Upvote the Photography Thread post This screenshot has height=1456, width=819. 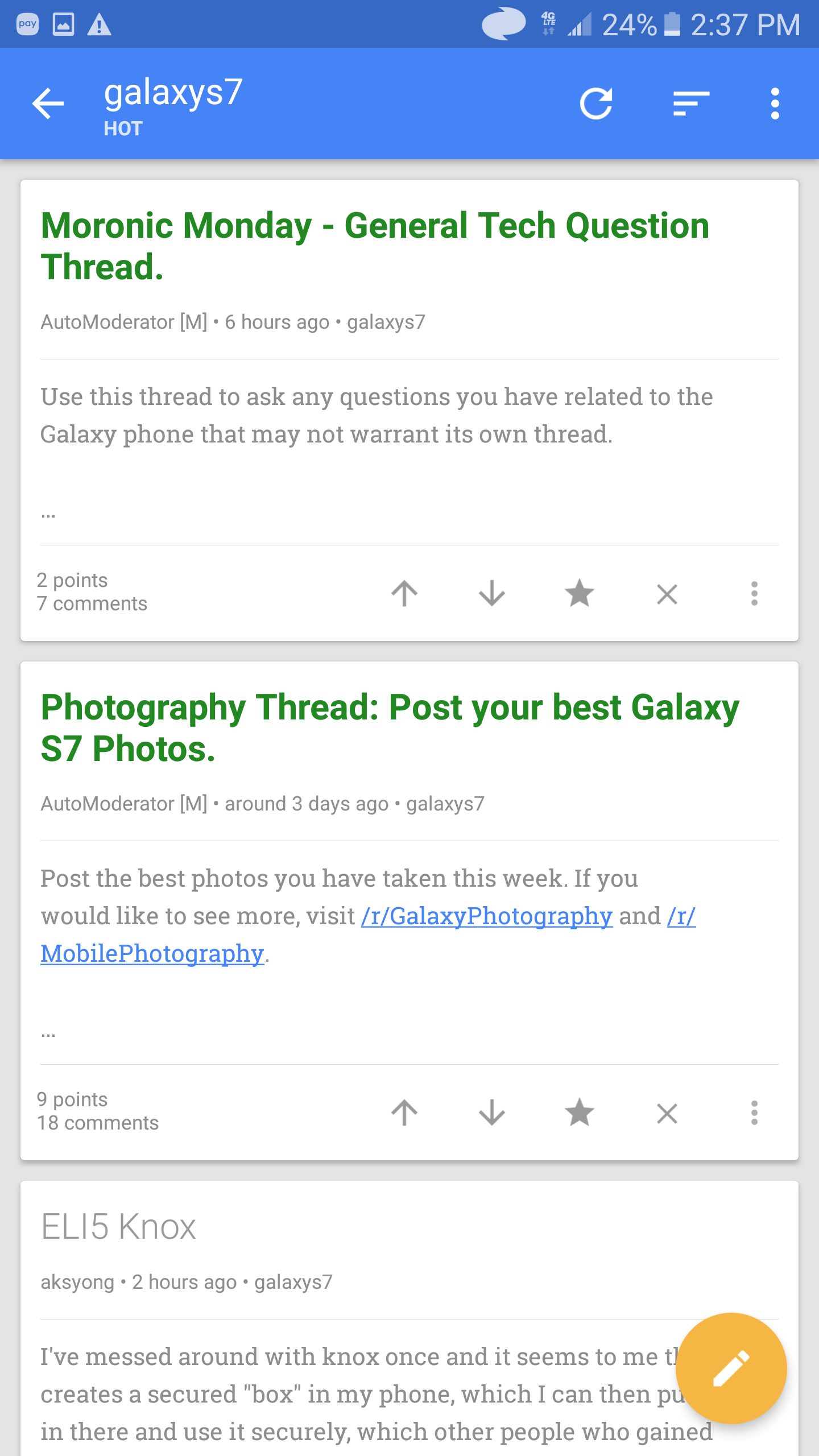(x=404, y=1113)
